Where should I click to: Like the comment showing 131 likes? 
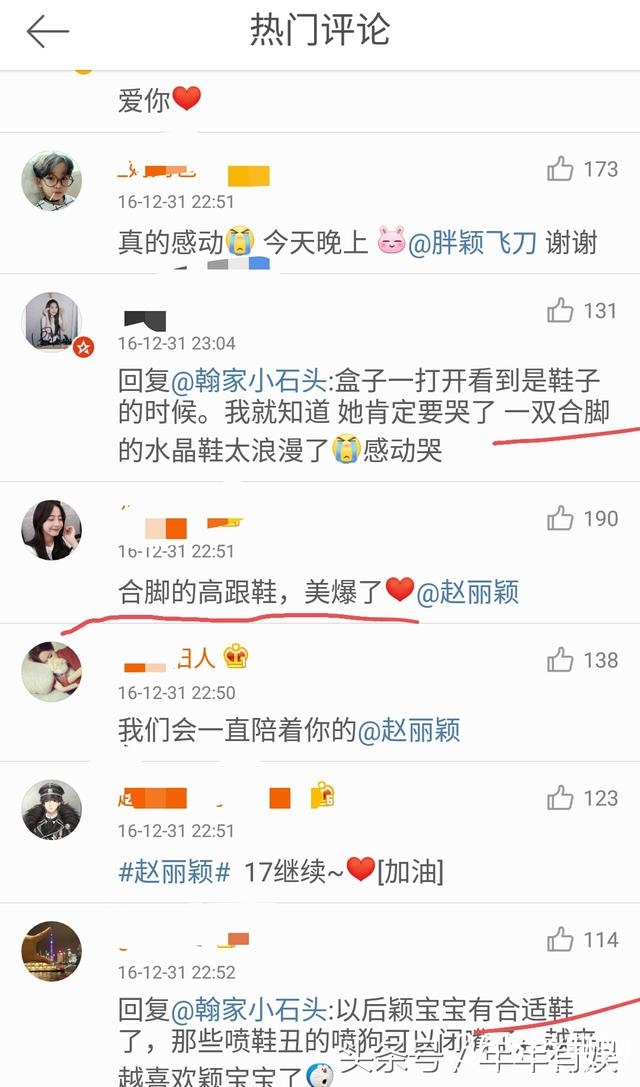pyautogui.click(x=560, y=310)
